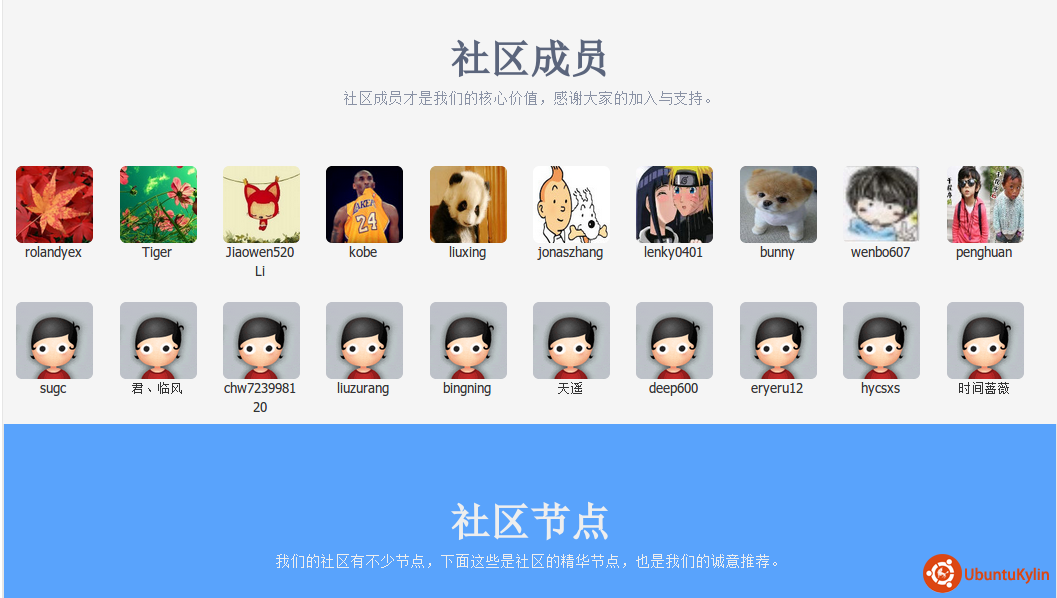Tap kobe's avatar
This screenshot has width=1057, height=598.
[x=364, y=205]
